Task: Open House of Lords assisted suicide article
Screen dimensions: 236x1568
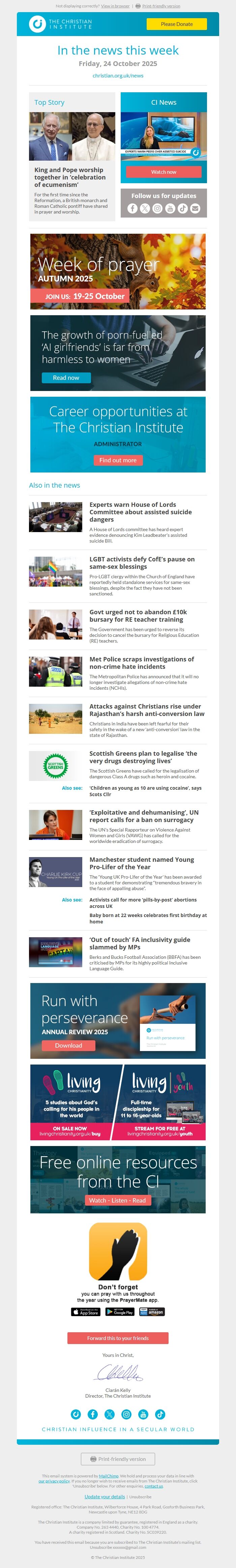Action: (x=140, y=512)
